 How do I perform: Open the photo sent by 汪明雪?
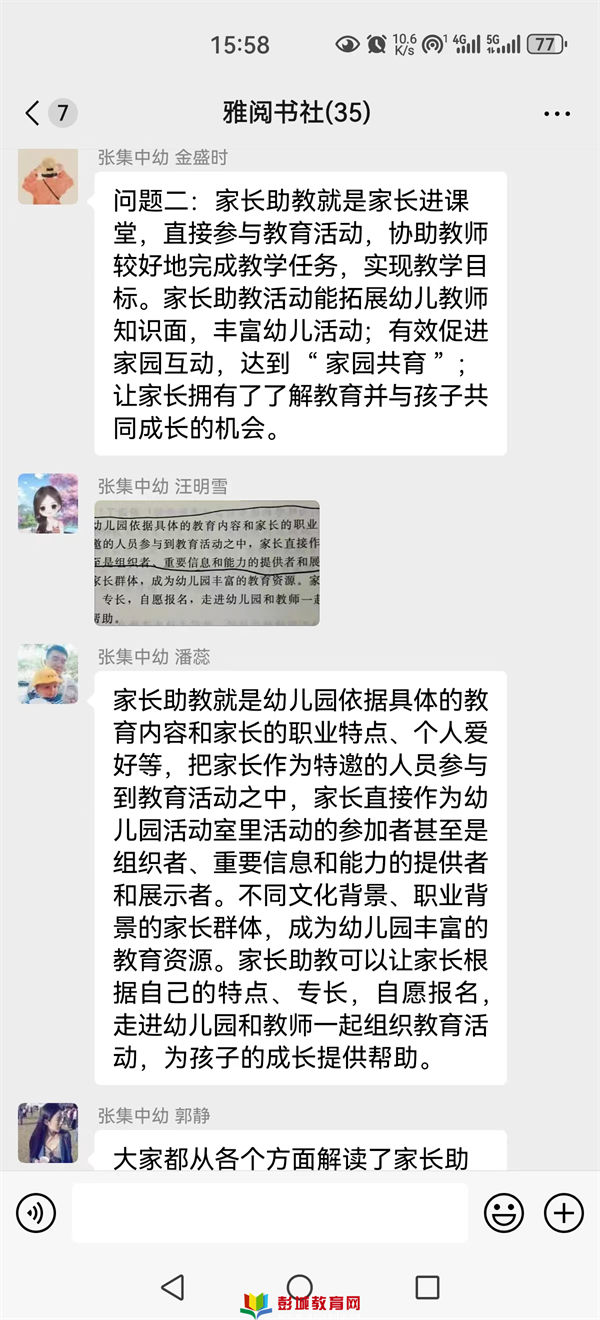(207, 563)
